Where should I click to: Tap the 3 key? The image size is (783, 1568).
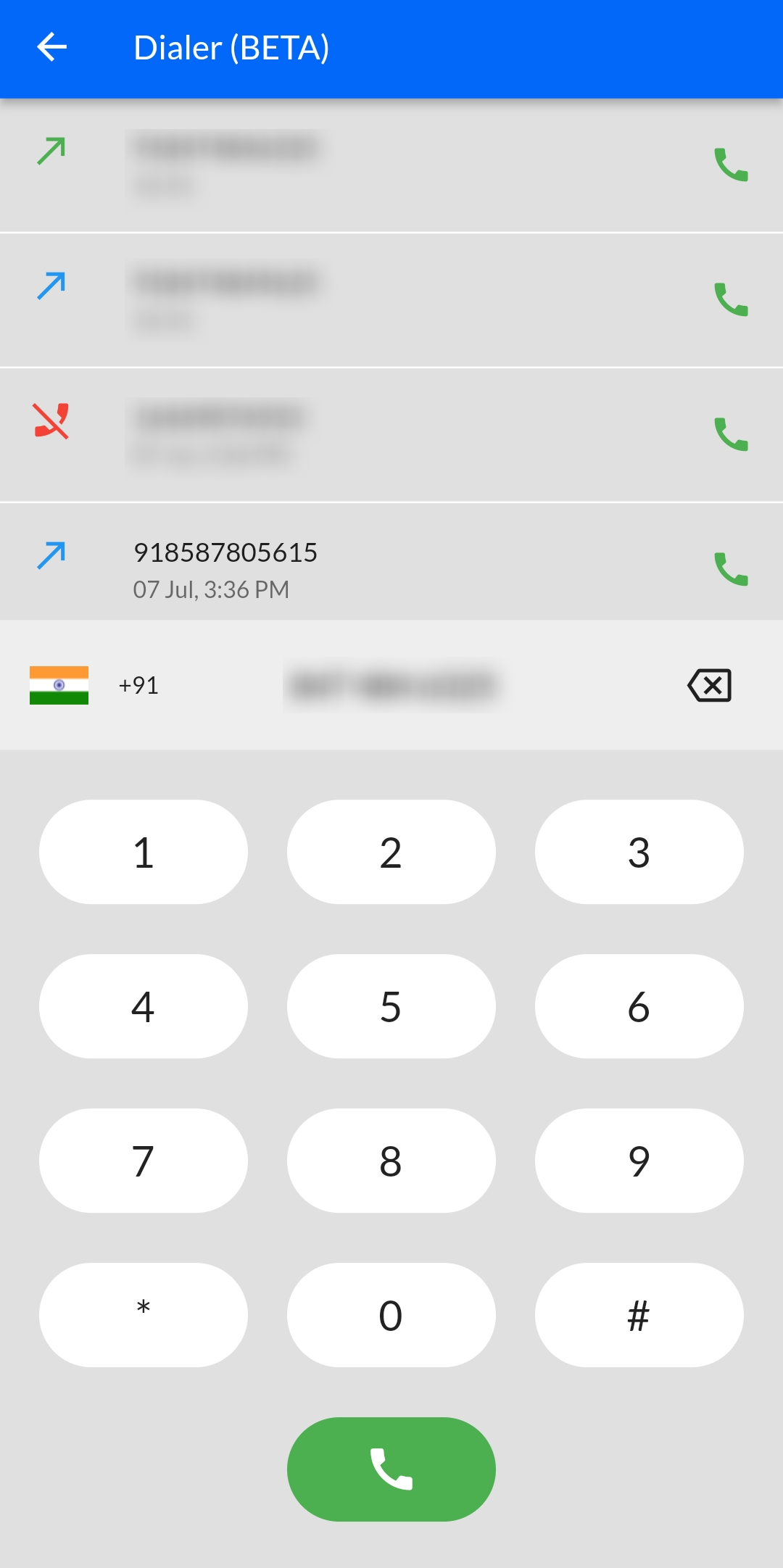pyautogui.click(x=639, y=852)
